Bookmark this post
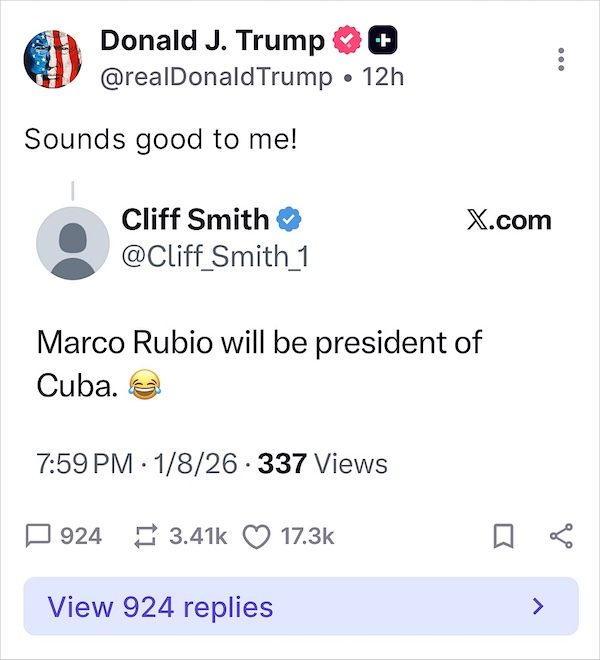Screen dimensions: 600x660 tap(505, 536)
